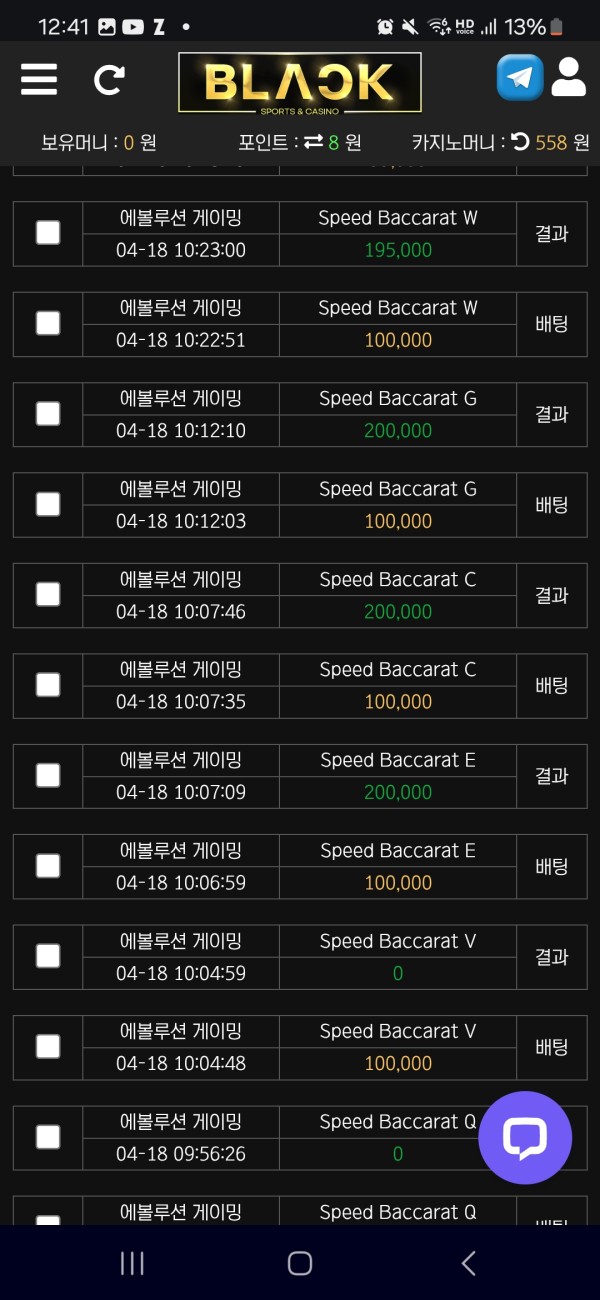Check the Speed Baccarat Q 09:56:26 box

(x=48, y=1137)
